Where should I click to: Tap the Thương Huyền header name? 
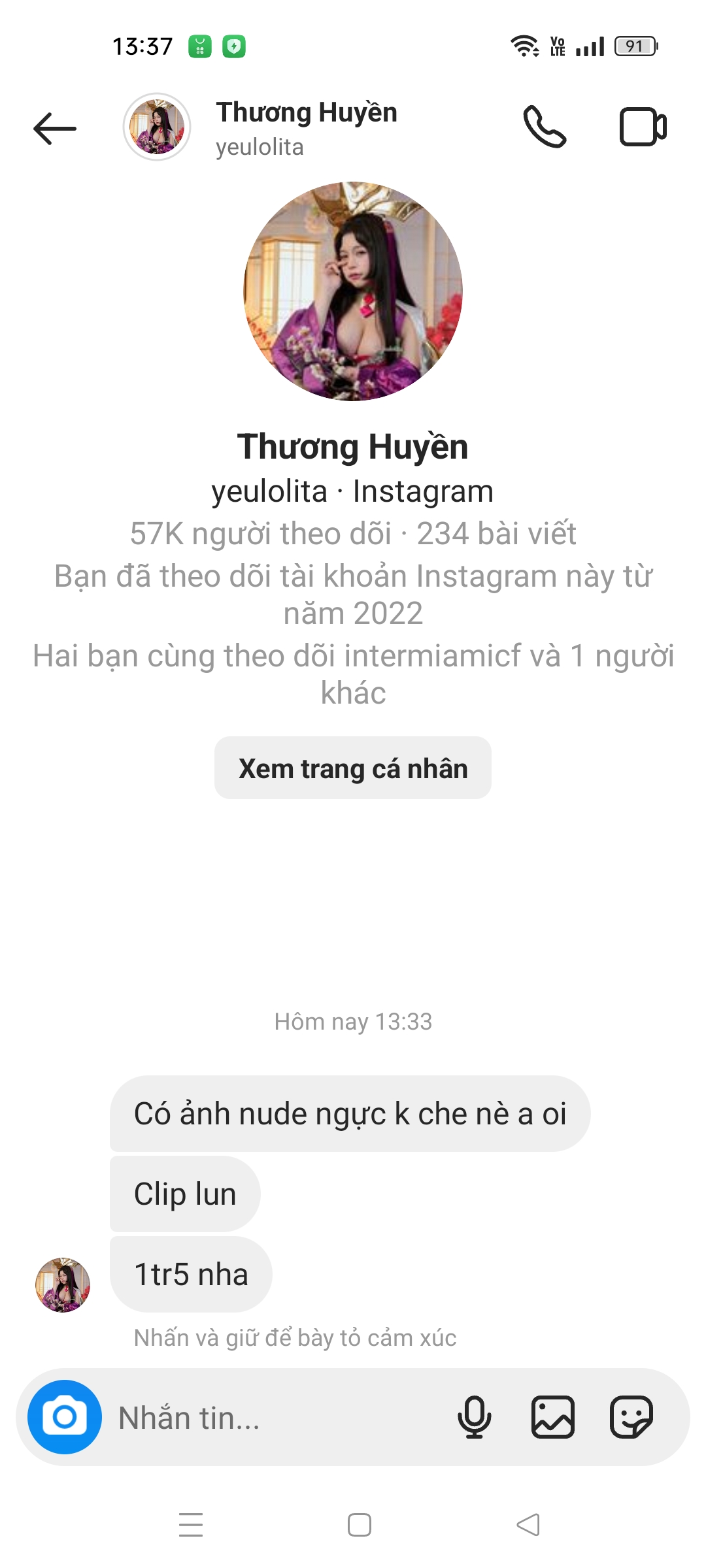tap(306, 113)
